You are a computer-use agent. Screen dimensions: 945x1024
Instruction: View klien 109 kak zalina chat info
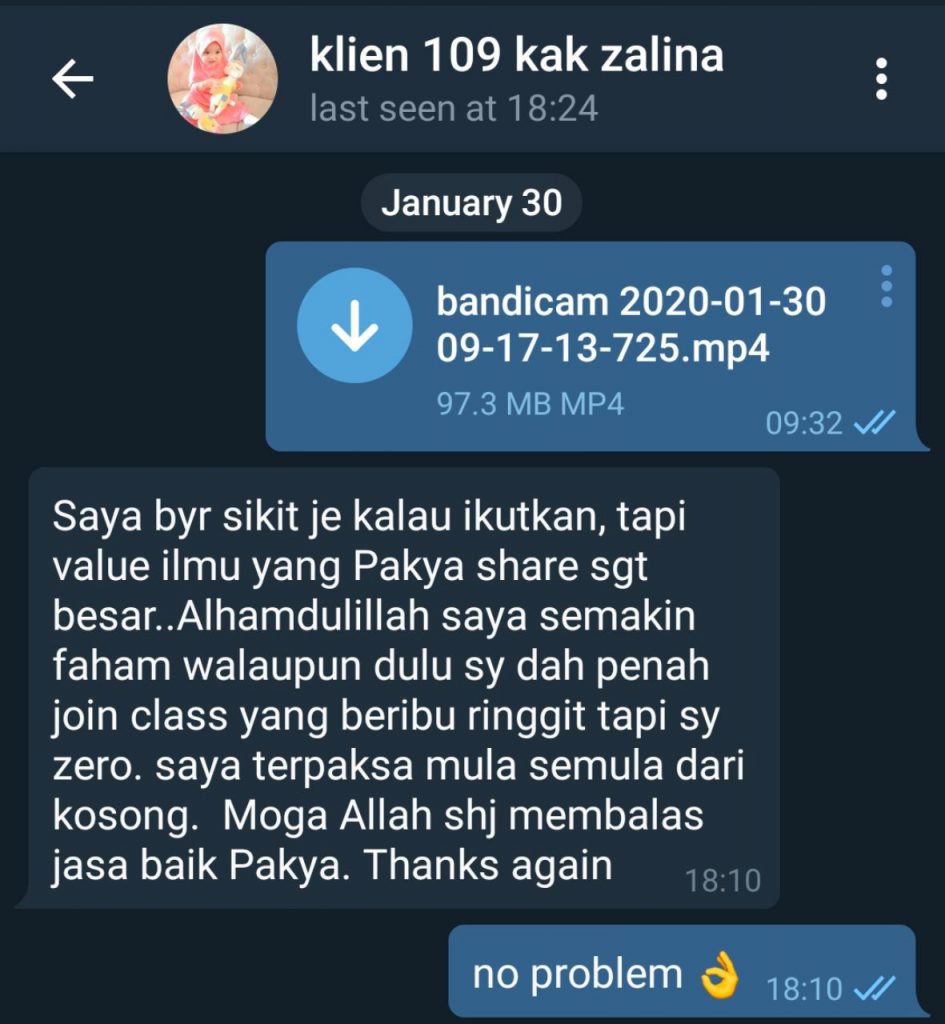click(516, 57)
